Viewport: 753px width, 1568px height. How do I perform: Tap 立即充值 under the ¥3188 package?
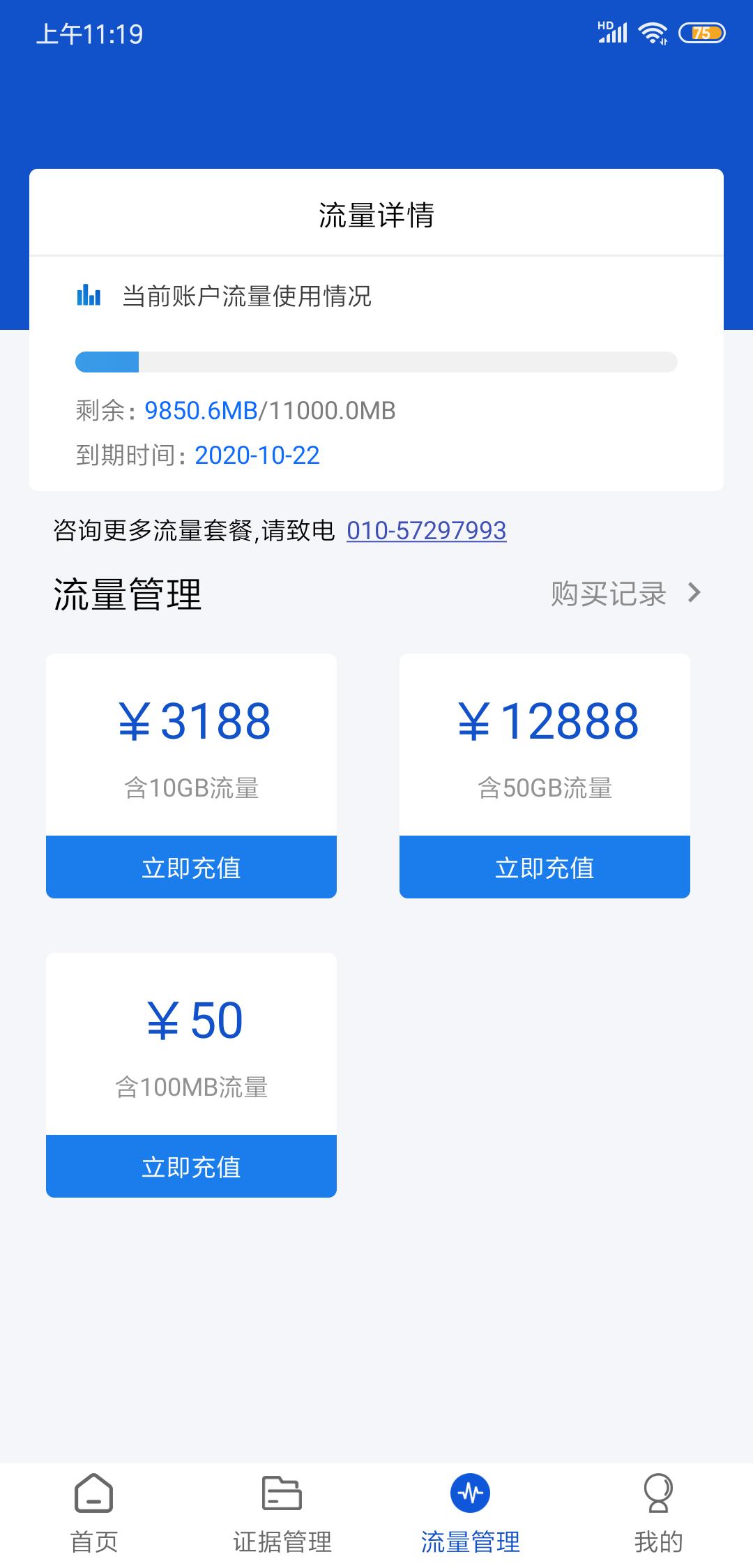click(x=191, y=867)
